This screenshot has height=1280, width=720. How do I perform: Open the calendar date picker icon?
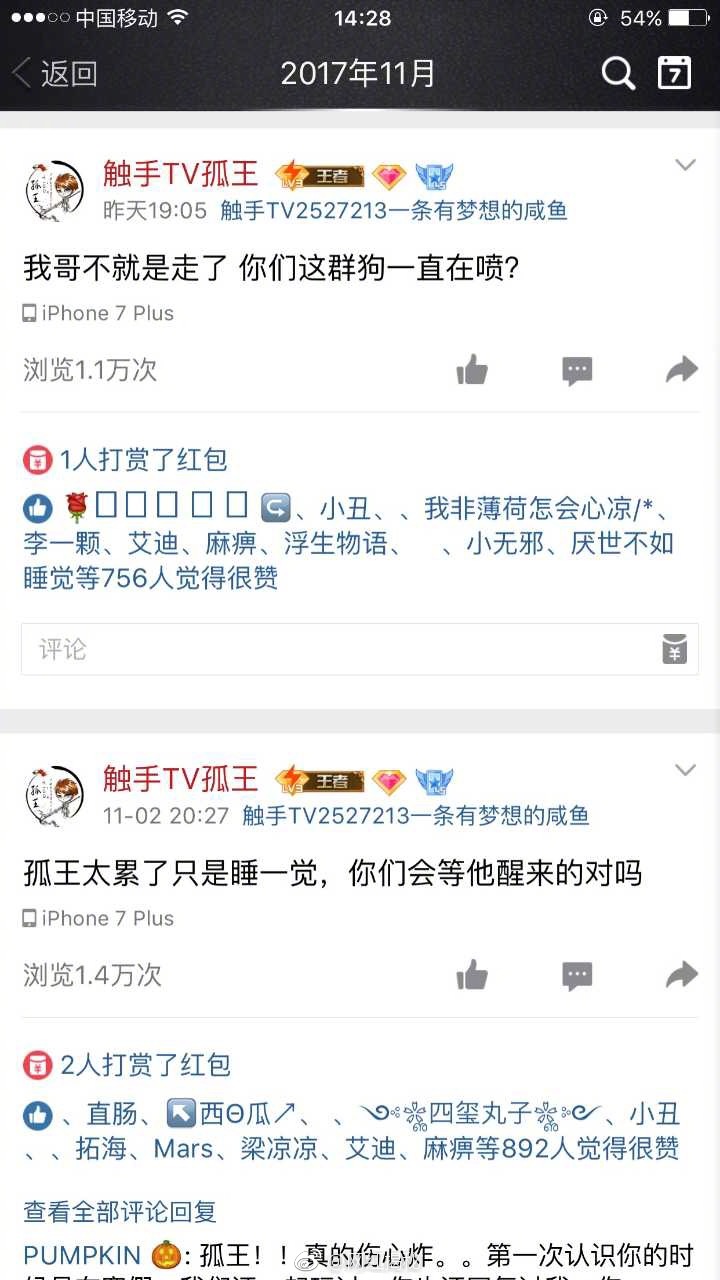click(675, 73)
